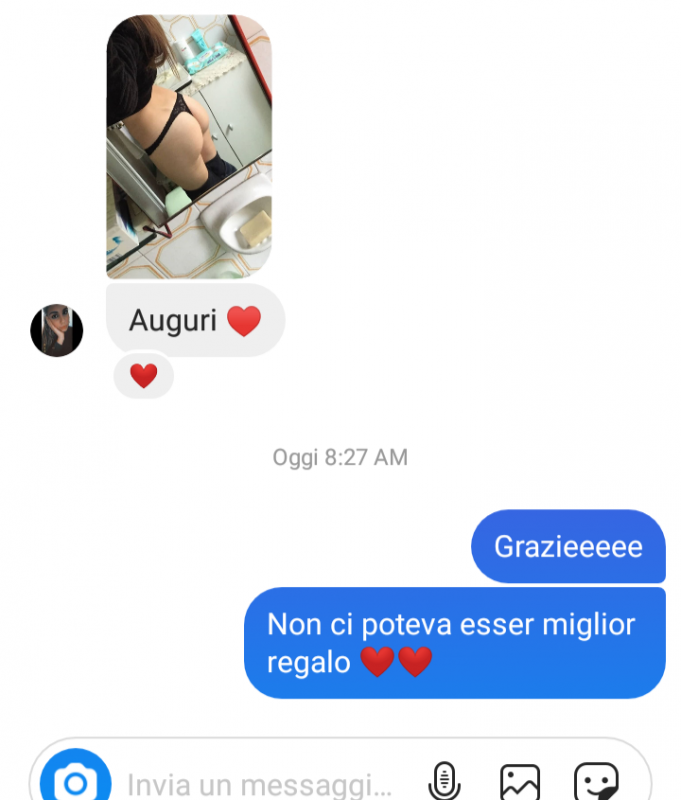This screenshot has width=681, height=800.
Task: Open the sticker picker
Action: (x=596, y=782)
